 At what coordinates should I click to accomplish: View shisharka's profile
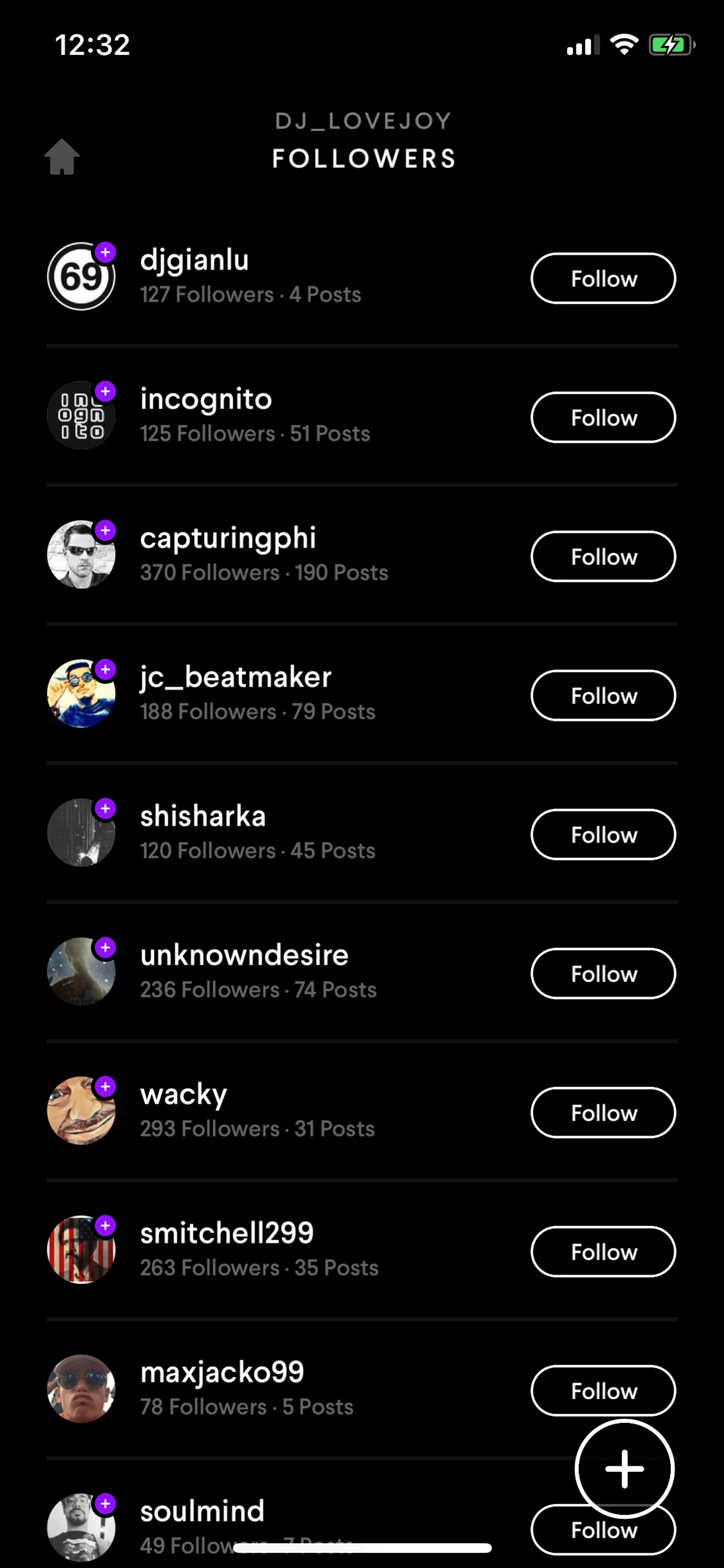click(202, 817)
